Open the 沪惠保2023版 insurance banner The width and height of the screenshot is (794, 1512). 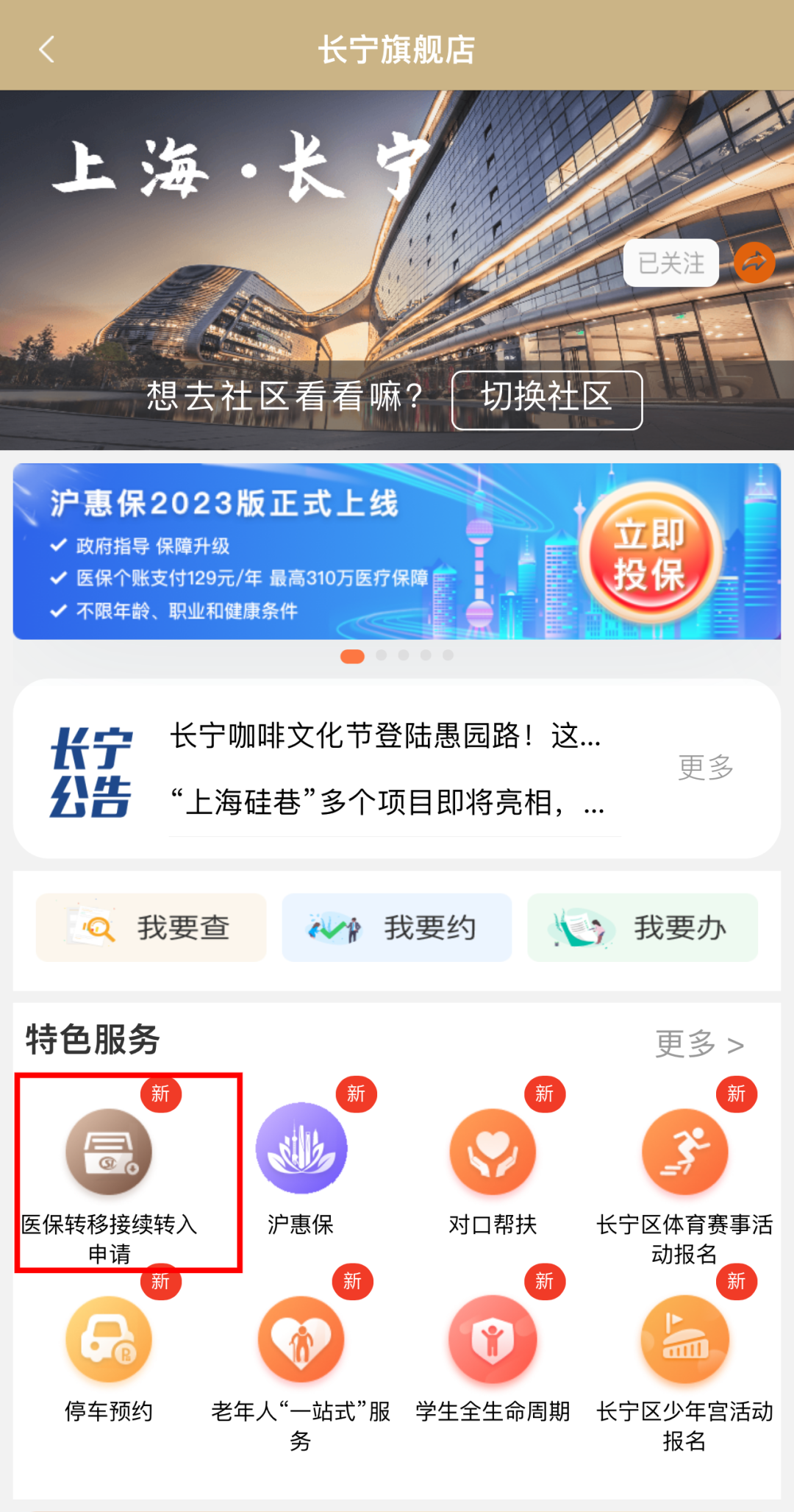click(397, 551)
